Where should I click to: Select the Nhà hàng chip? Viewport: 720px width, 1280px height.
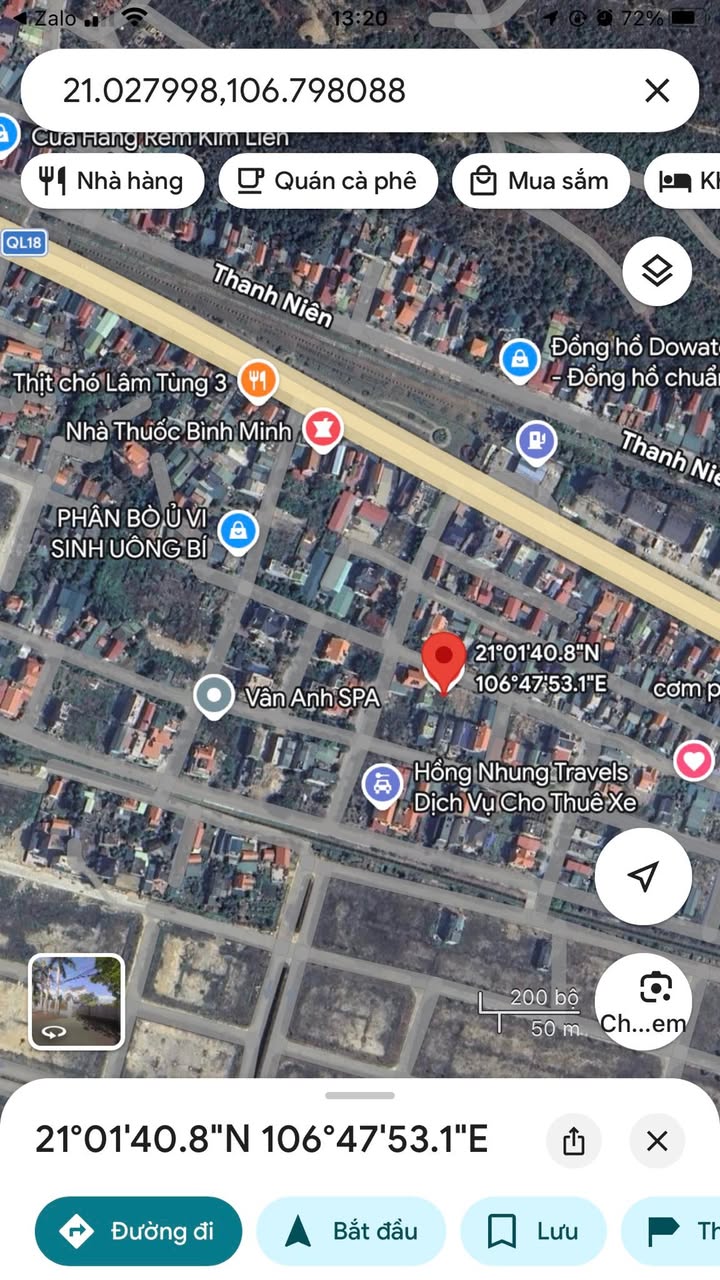point(112,181)
